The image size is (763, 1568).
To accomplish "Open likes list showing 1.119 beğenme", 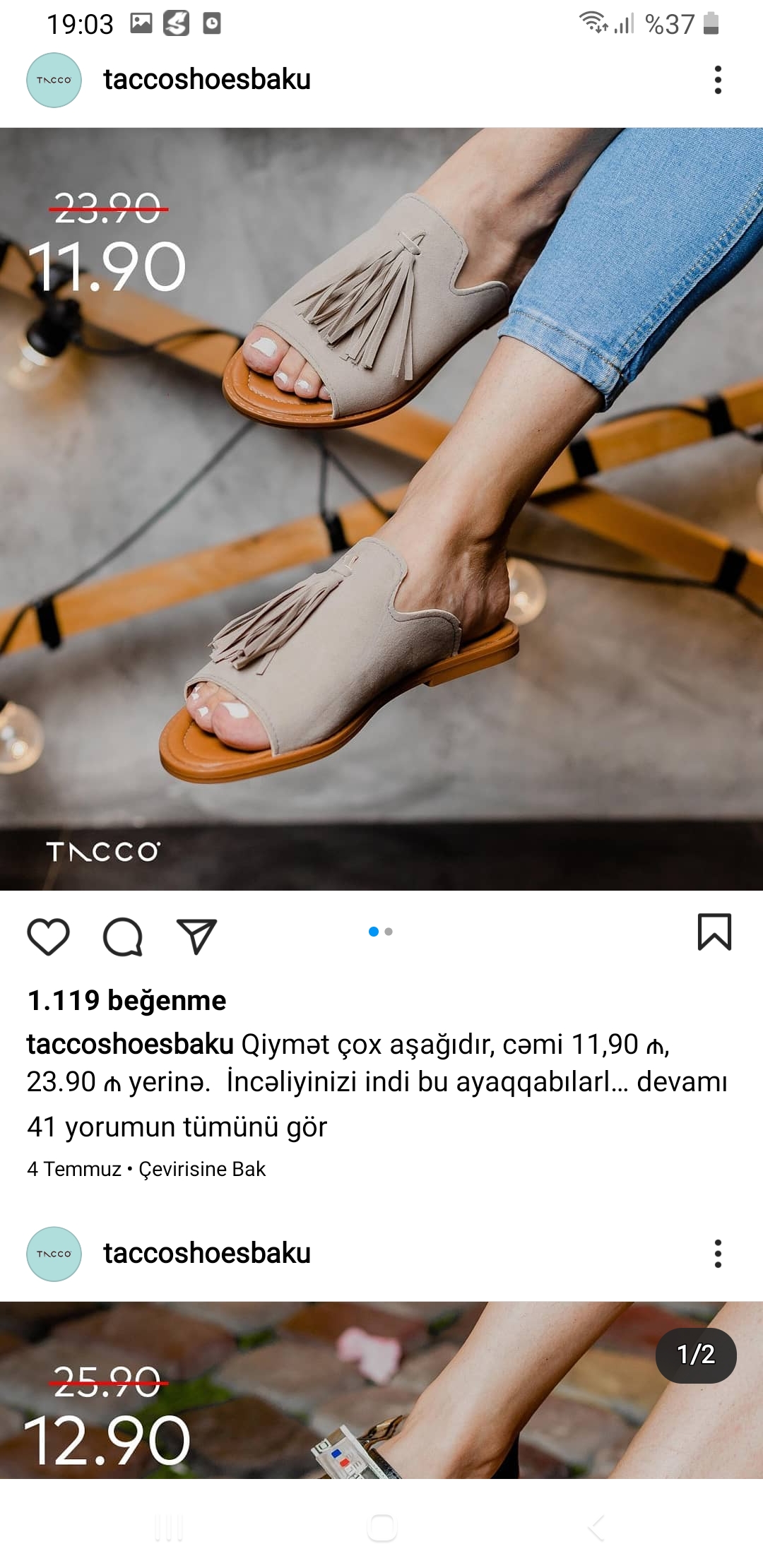I will pyautogui.click(x=126, y=1000).
